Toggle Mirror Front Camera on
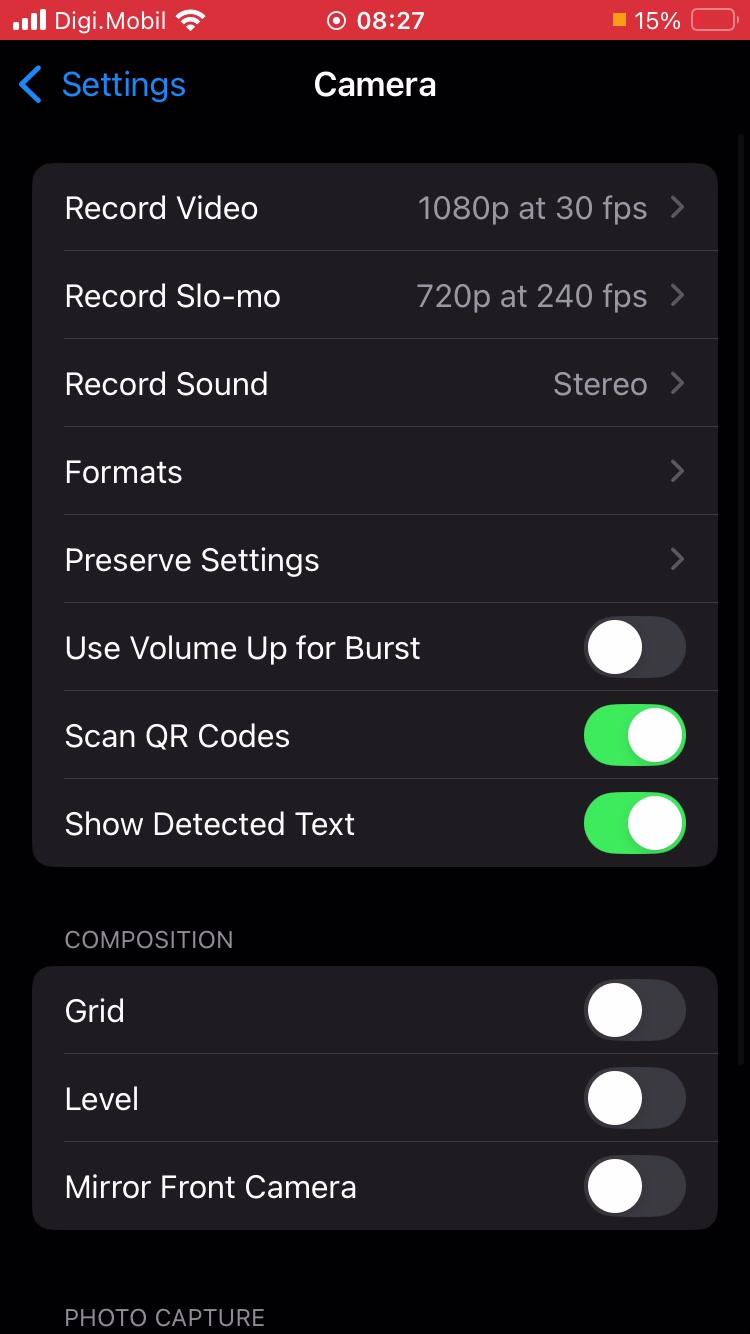 pos(634,1187)
